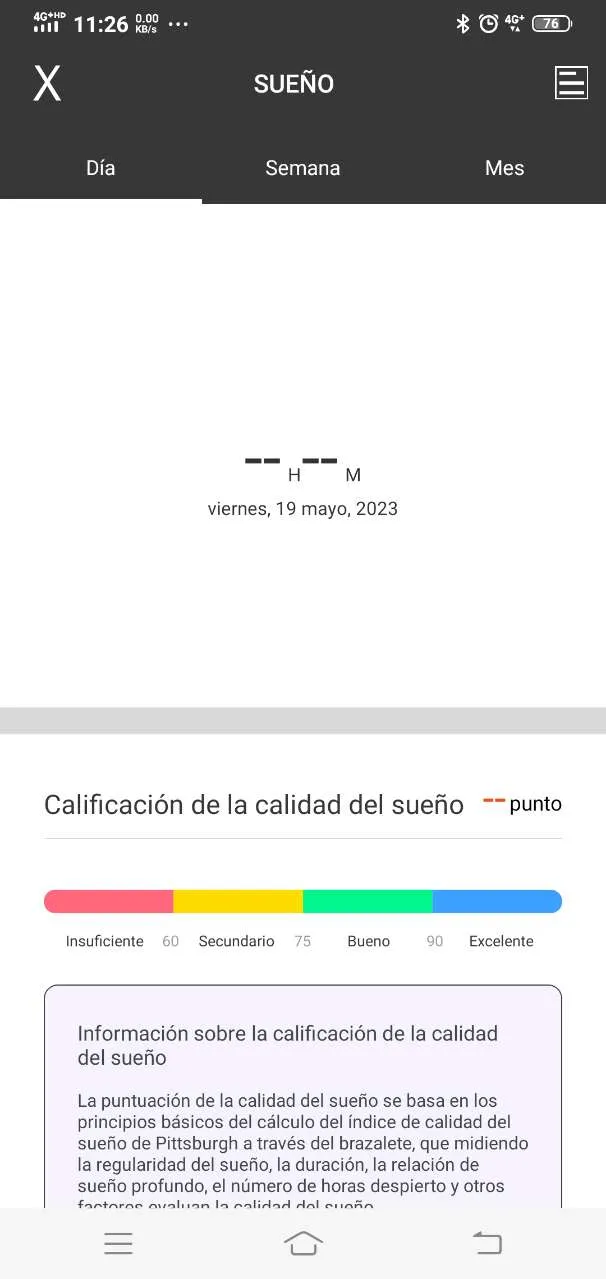Open the sleep records list icon

coord(571,83)
